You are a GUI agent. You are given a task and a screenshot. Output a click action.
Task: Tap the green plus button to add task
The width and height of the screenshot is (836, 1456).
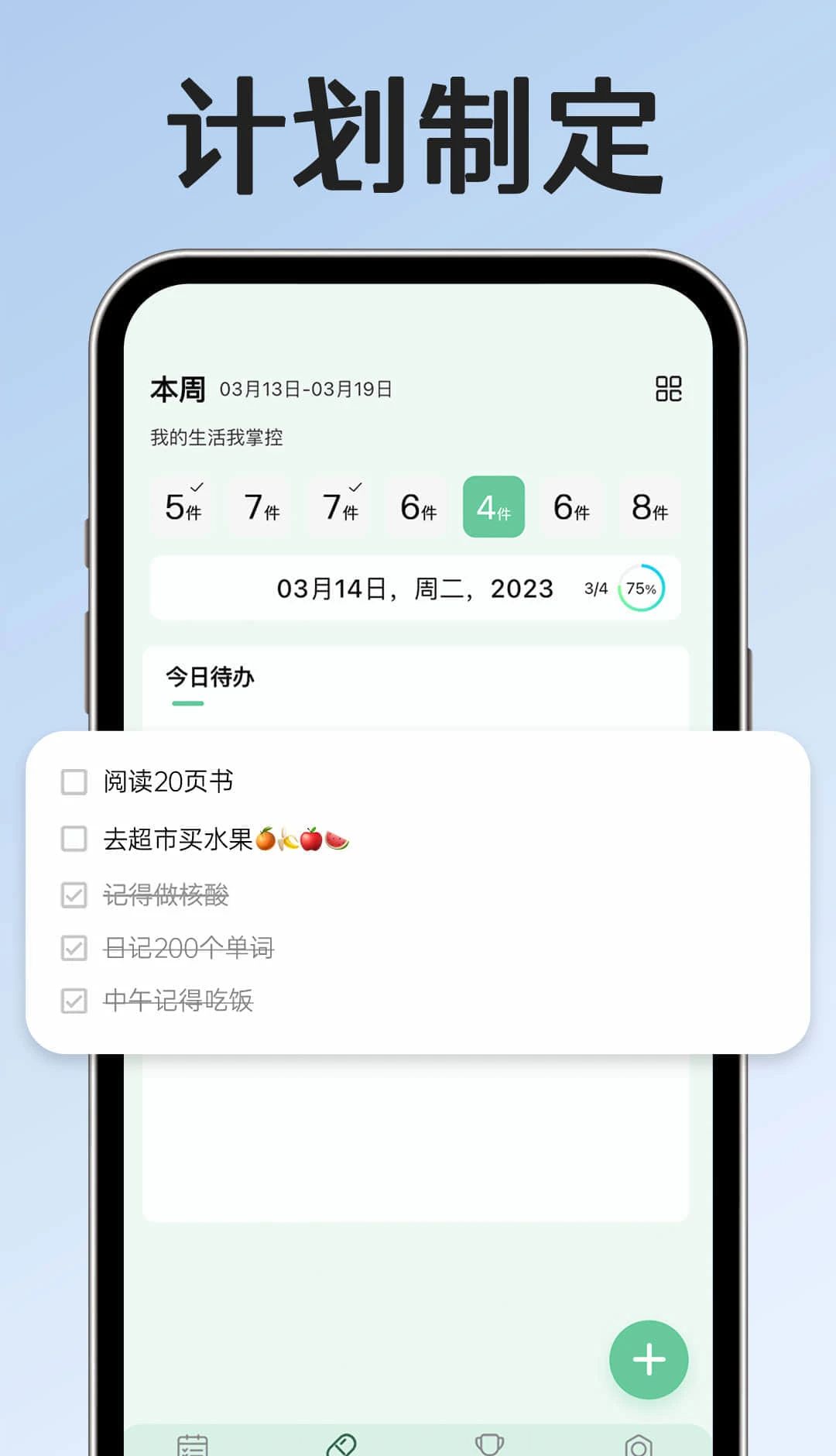[649, 1360]
